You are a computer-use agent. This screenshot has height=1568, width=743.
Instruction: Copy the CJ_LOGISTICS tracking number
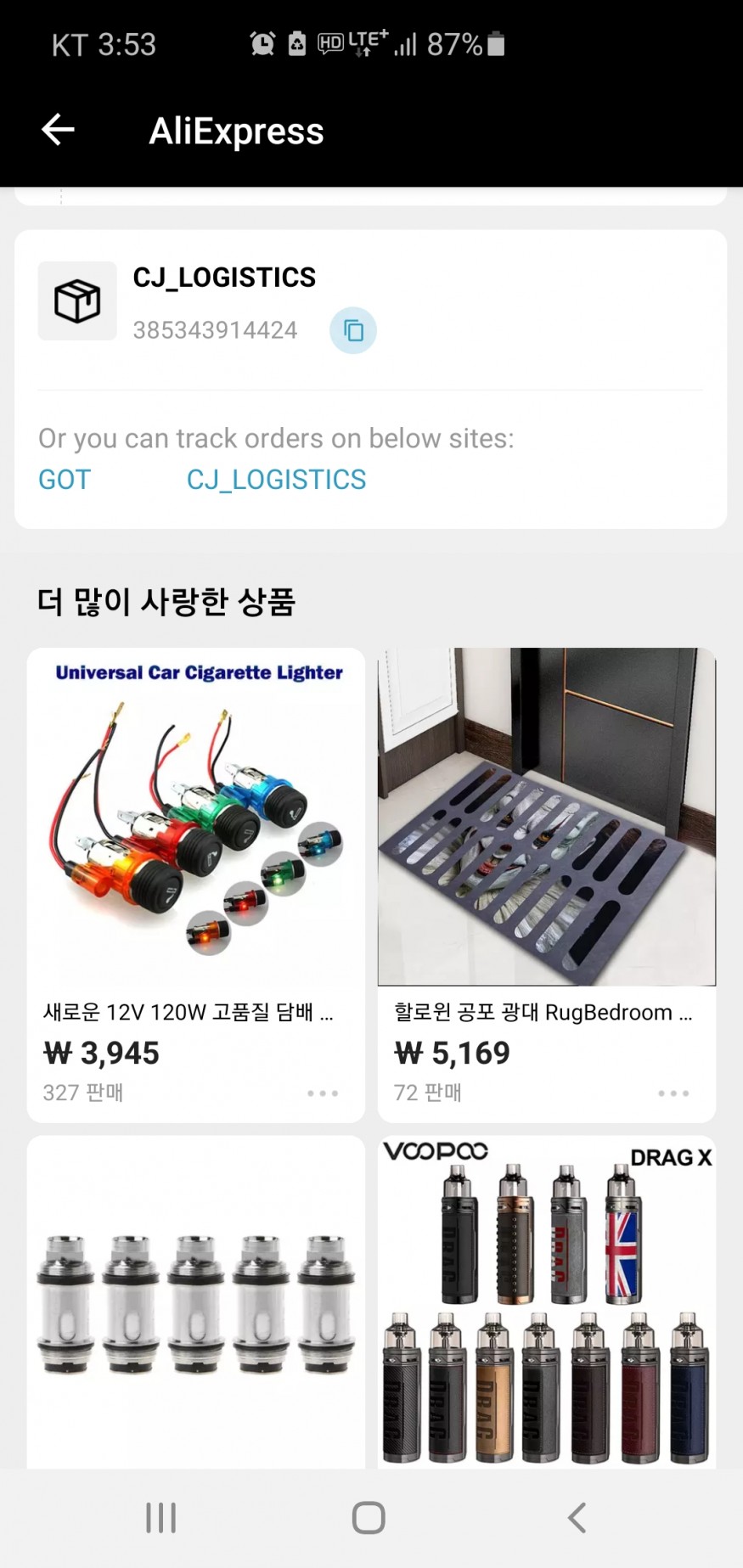pyautogui.click(x=352, y=330)
